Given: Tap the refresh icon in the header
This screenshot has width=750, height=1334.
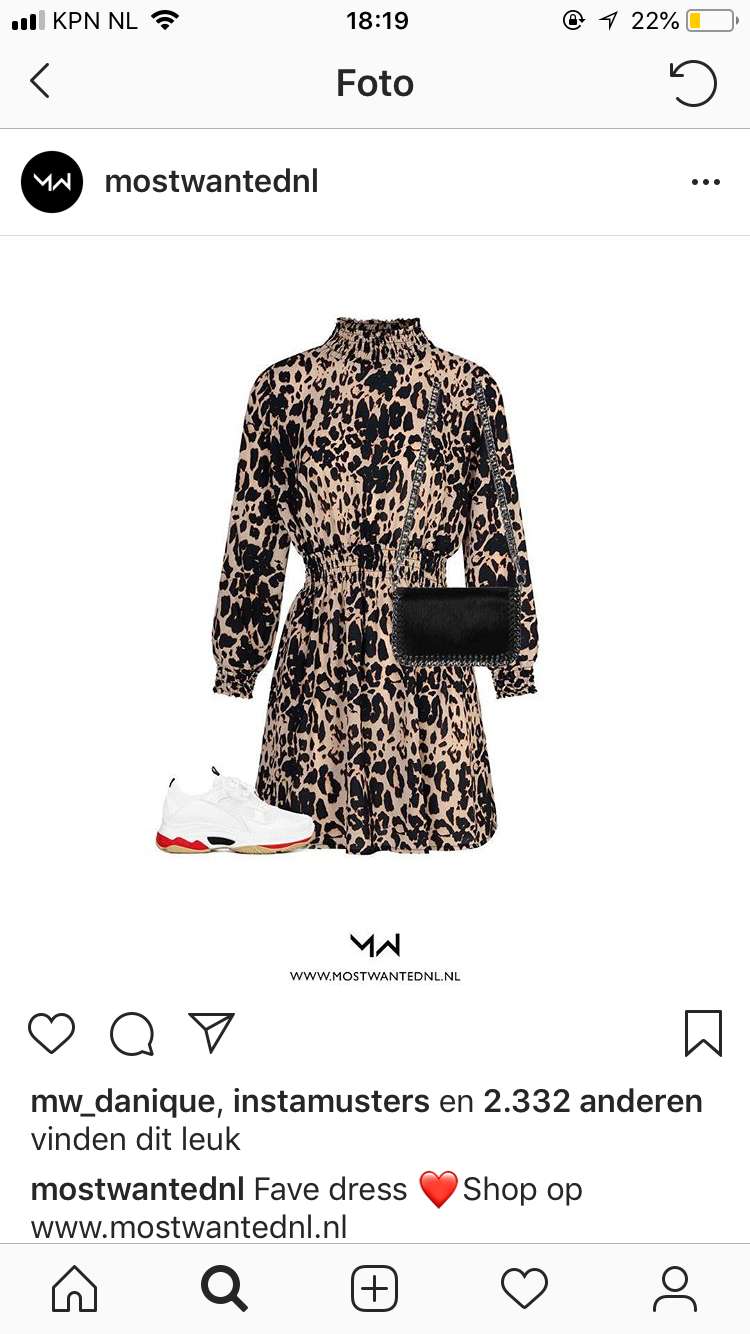Looking at the screenshot, I should (692, 82).
